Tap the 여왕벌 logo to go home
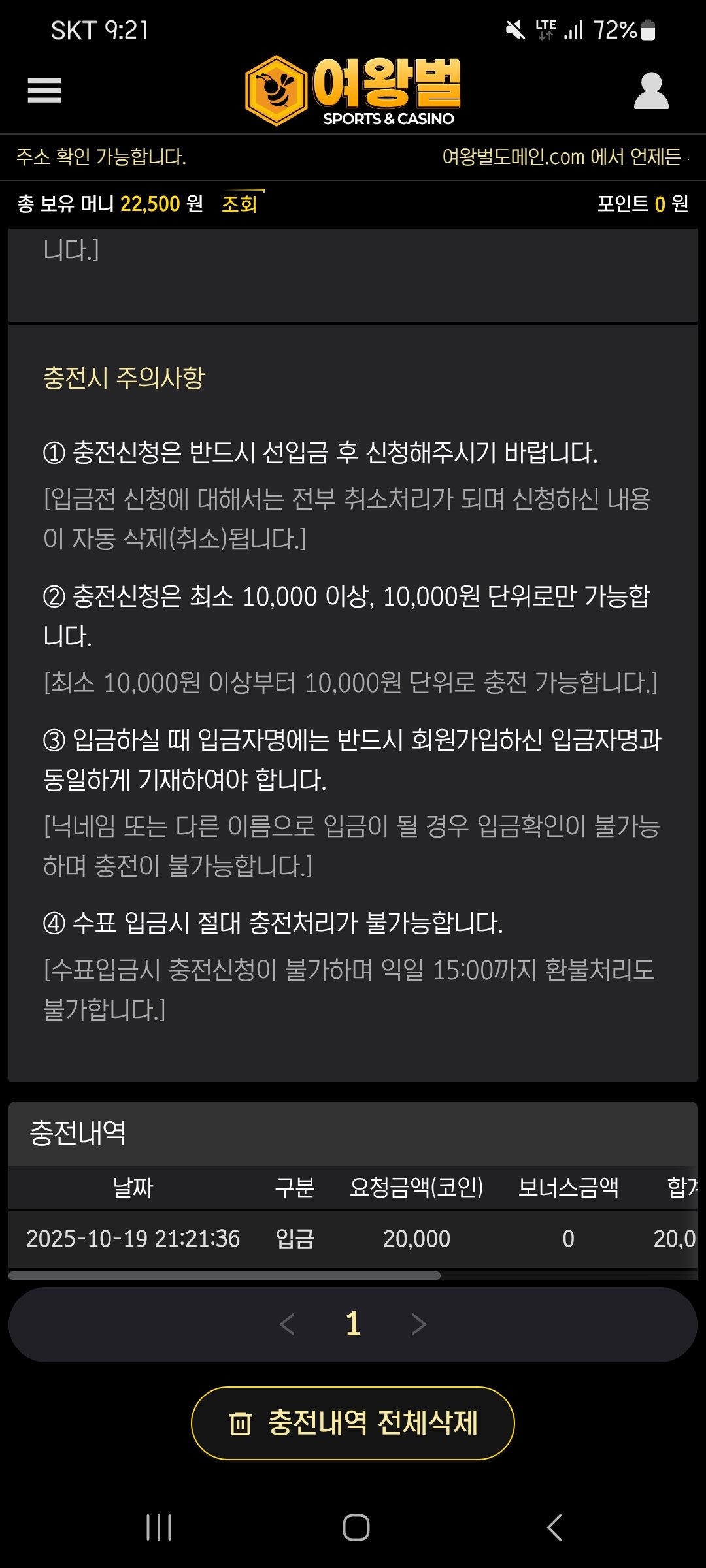Screen dimensions: 706x1568 (x=353, y=90)
